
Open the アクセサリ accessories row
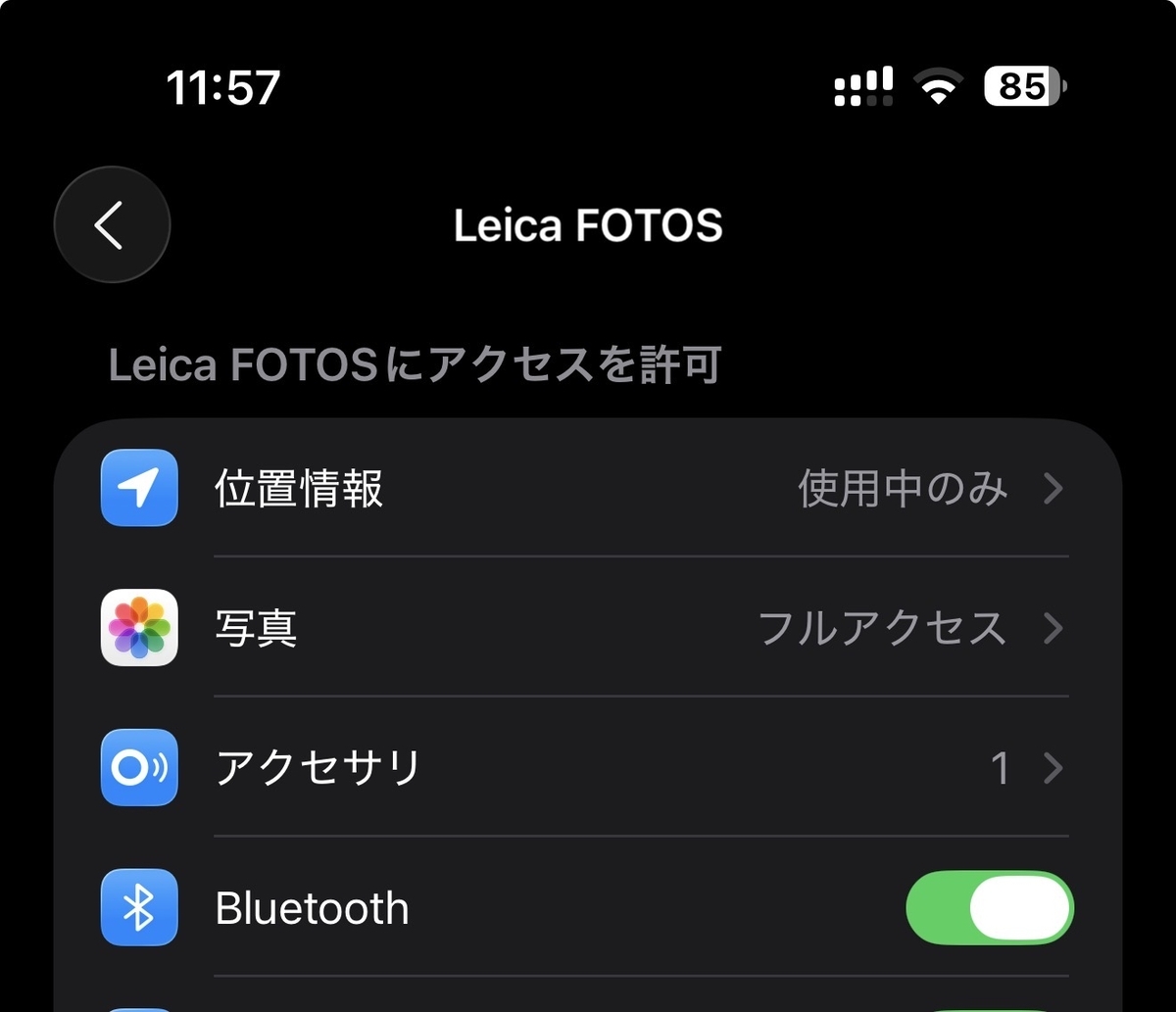click(587, 767)
